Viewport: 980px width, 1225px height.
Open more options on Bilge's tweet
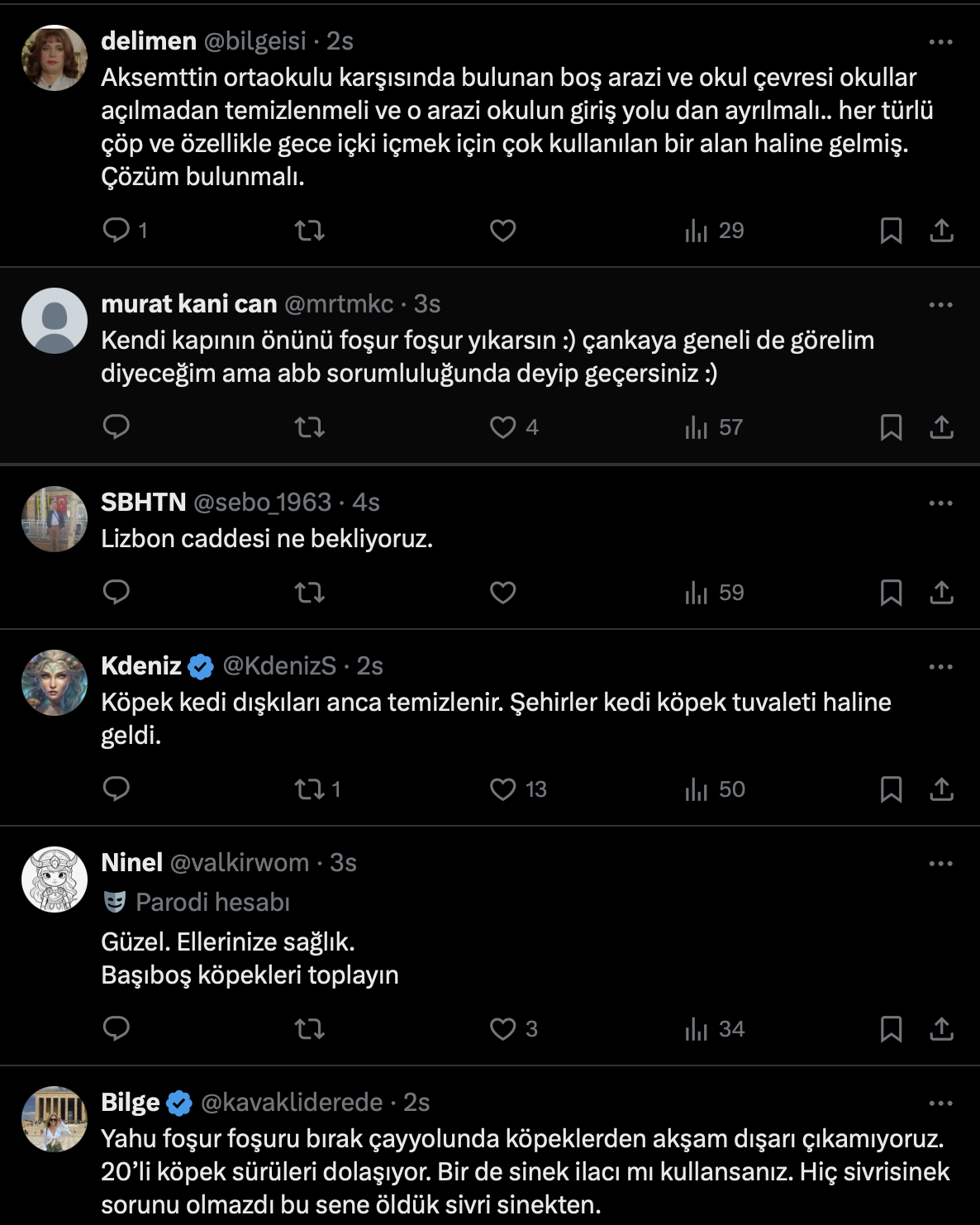point(940,1103)
